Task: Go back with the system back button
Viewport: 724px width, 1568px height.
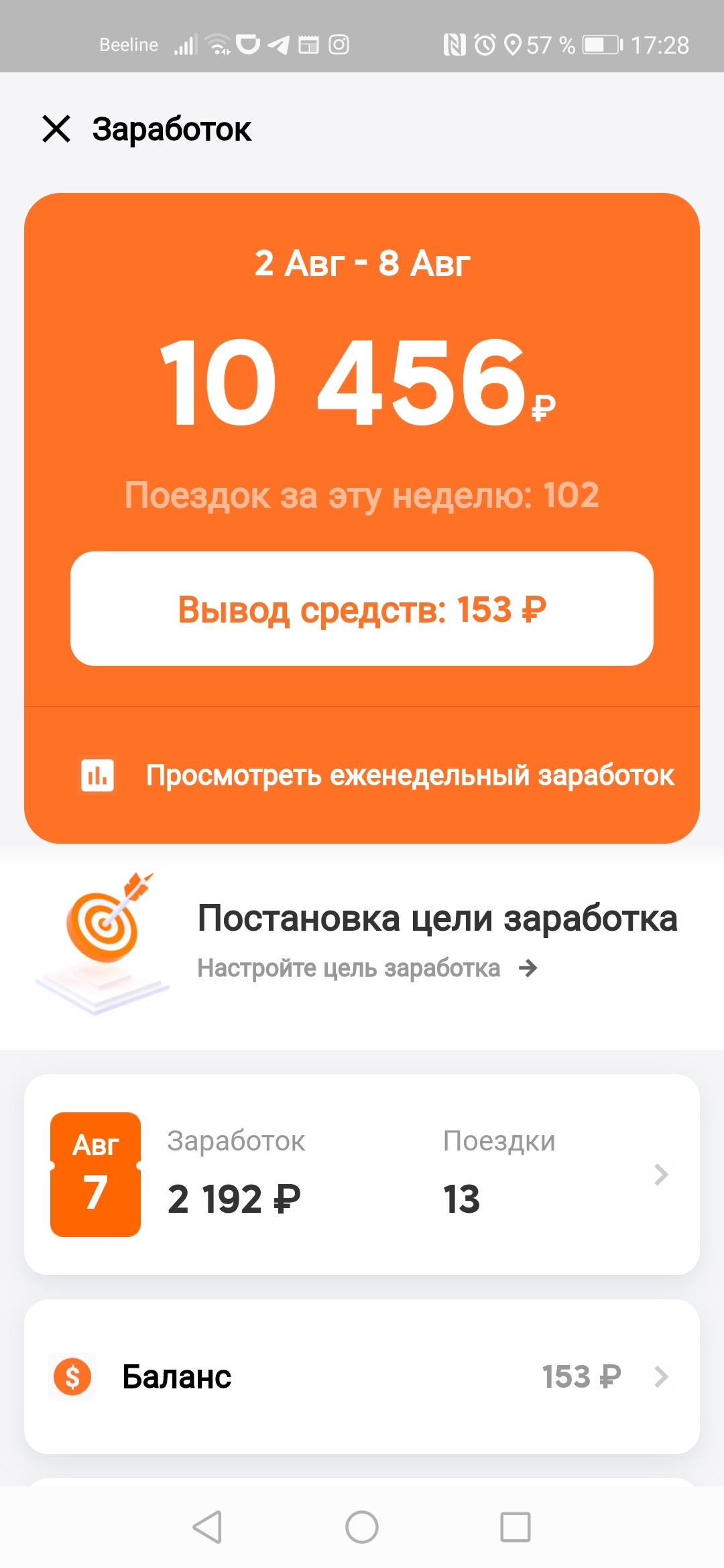Action: 207,1527
